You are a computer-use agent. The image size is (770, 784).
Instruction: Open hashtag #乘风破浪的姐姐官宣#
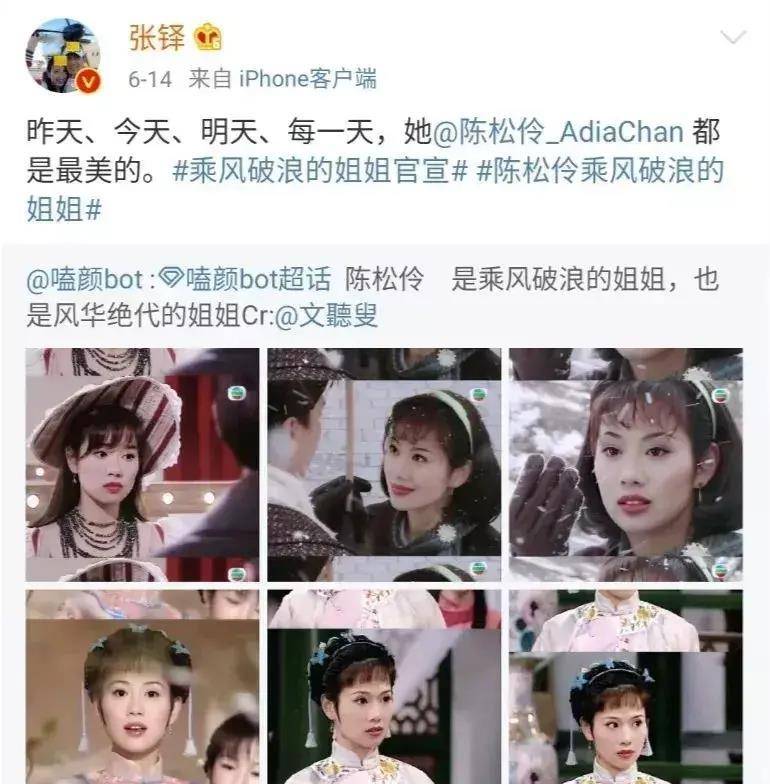coord(320,169)
